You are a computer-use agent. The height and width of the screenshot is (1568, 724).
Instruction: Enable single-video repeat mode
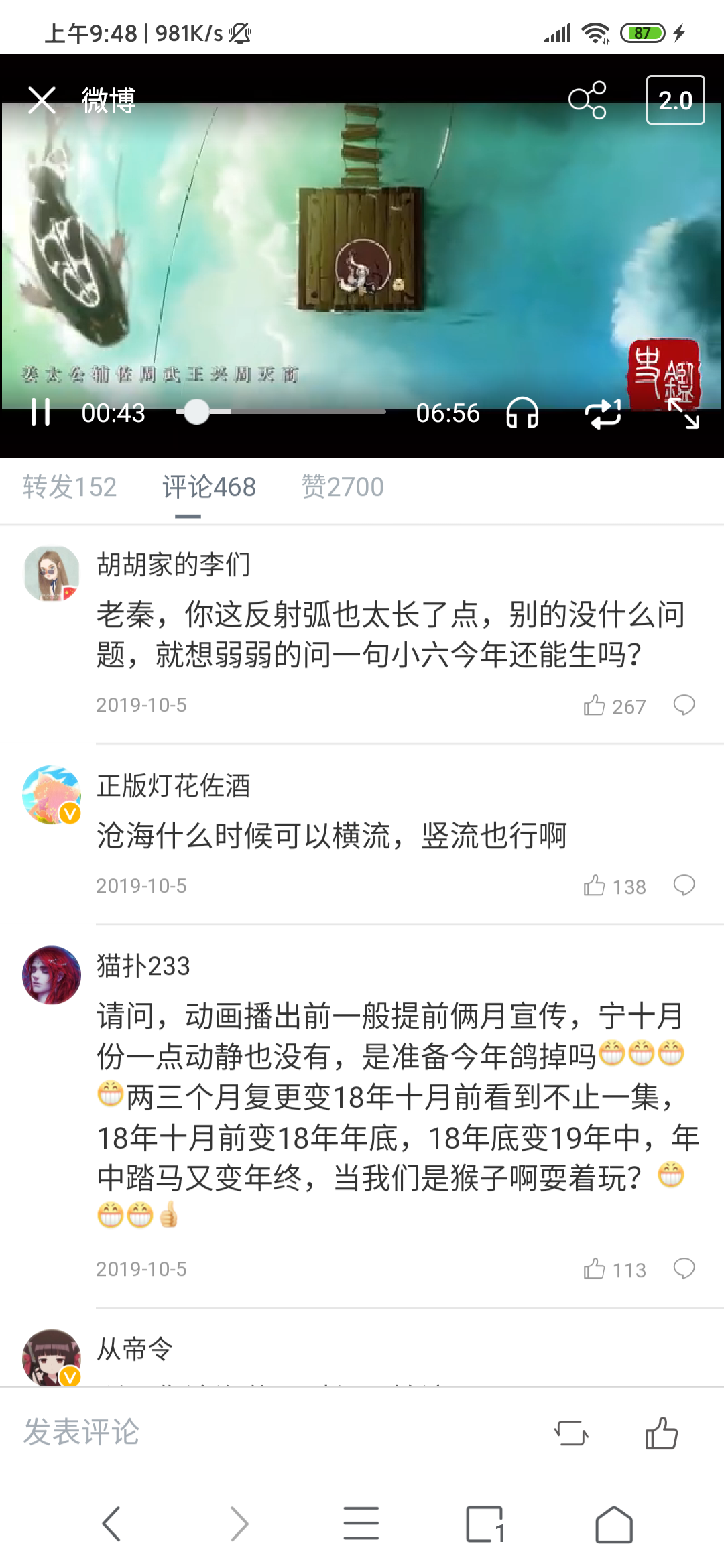click(602, 413)
